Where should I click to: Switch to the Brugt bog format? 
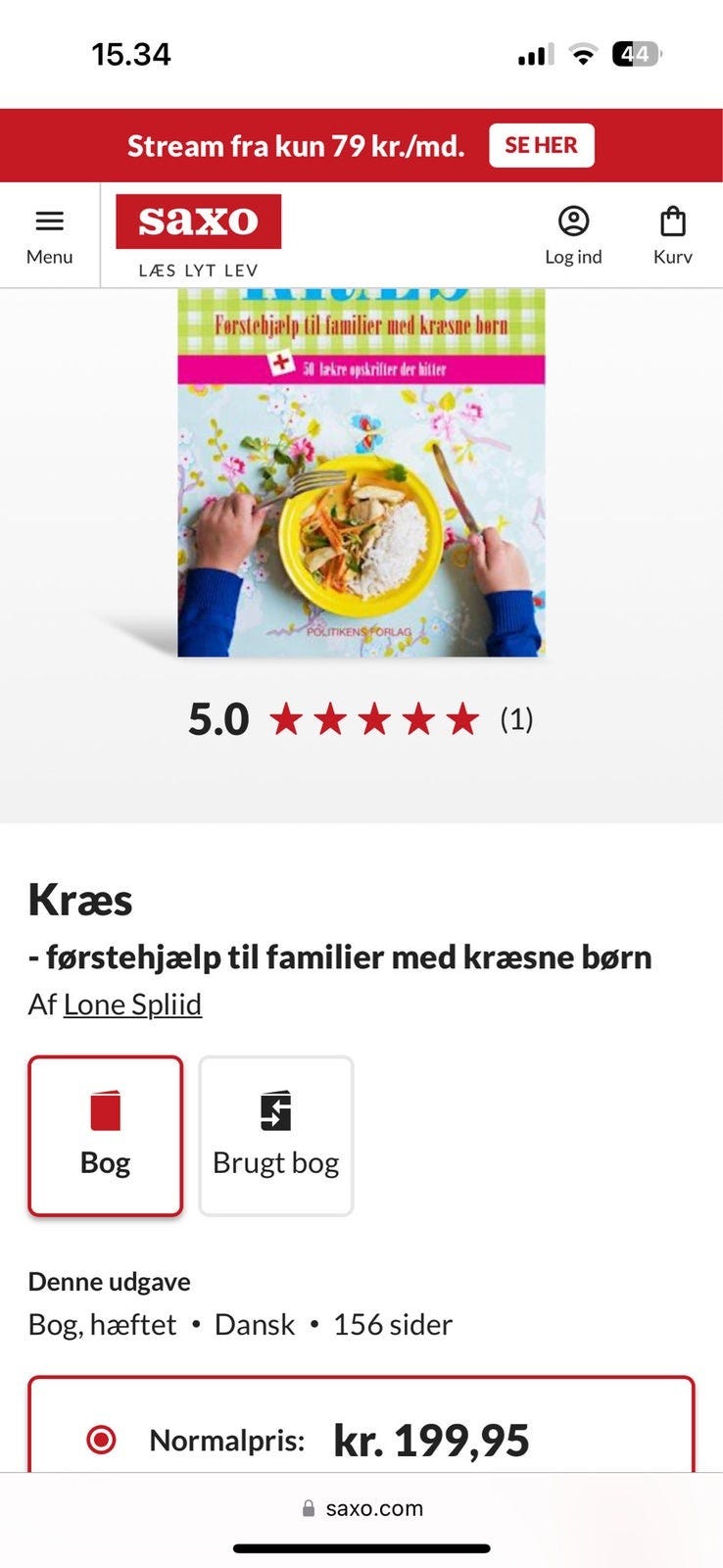click(x=275, y=1135)
